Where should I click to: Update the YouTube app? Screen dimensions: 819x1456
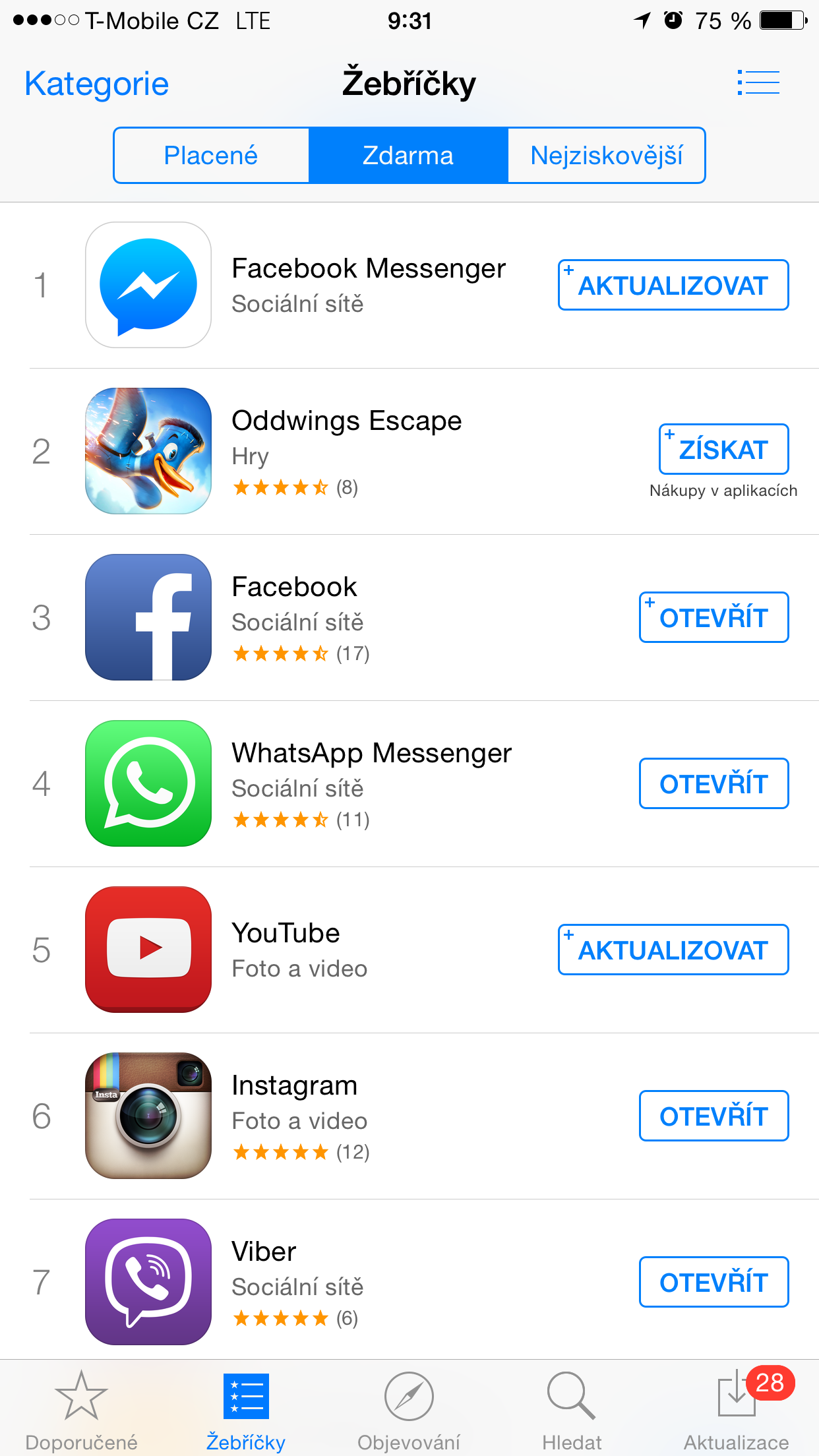(673, 950)
